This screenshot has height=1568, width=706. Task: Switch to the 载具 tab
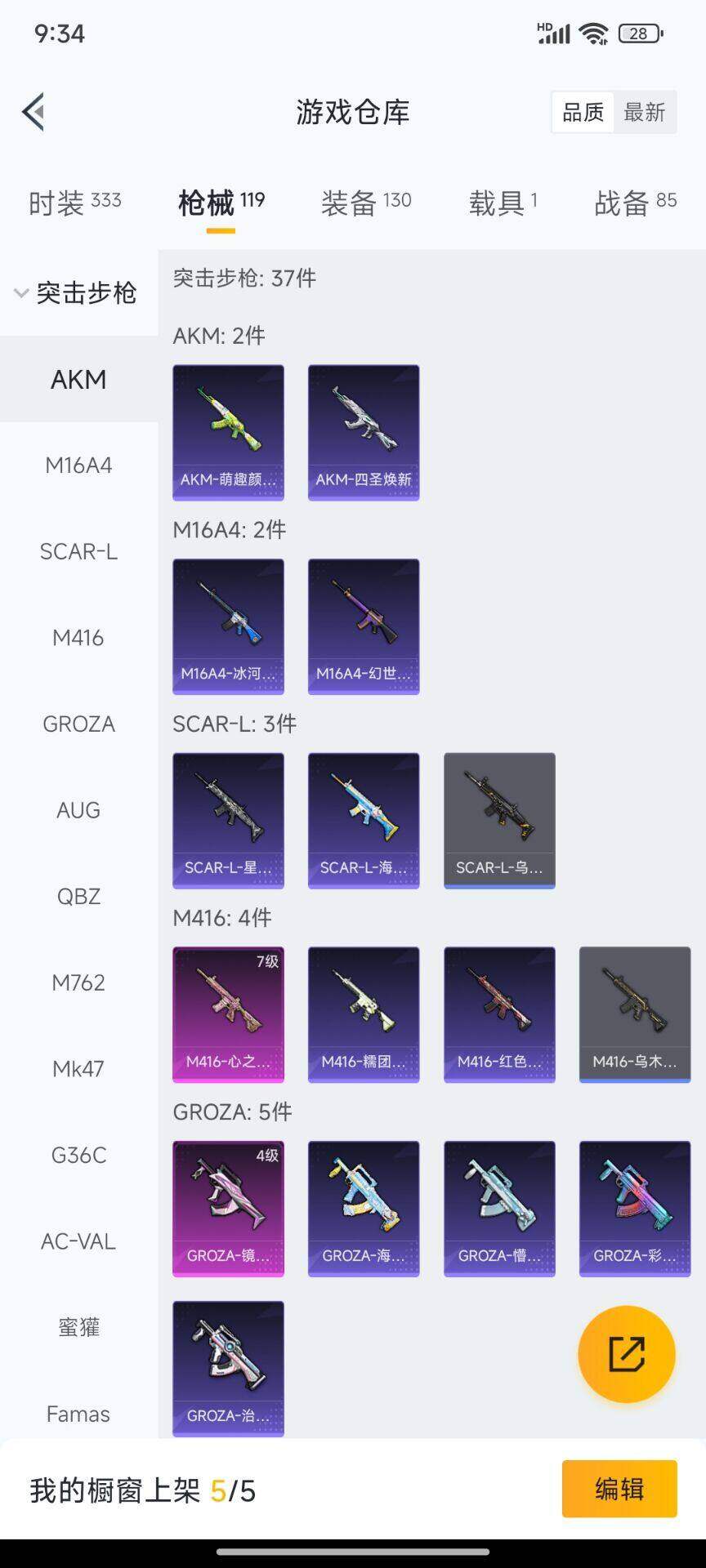[503, 202]
